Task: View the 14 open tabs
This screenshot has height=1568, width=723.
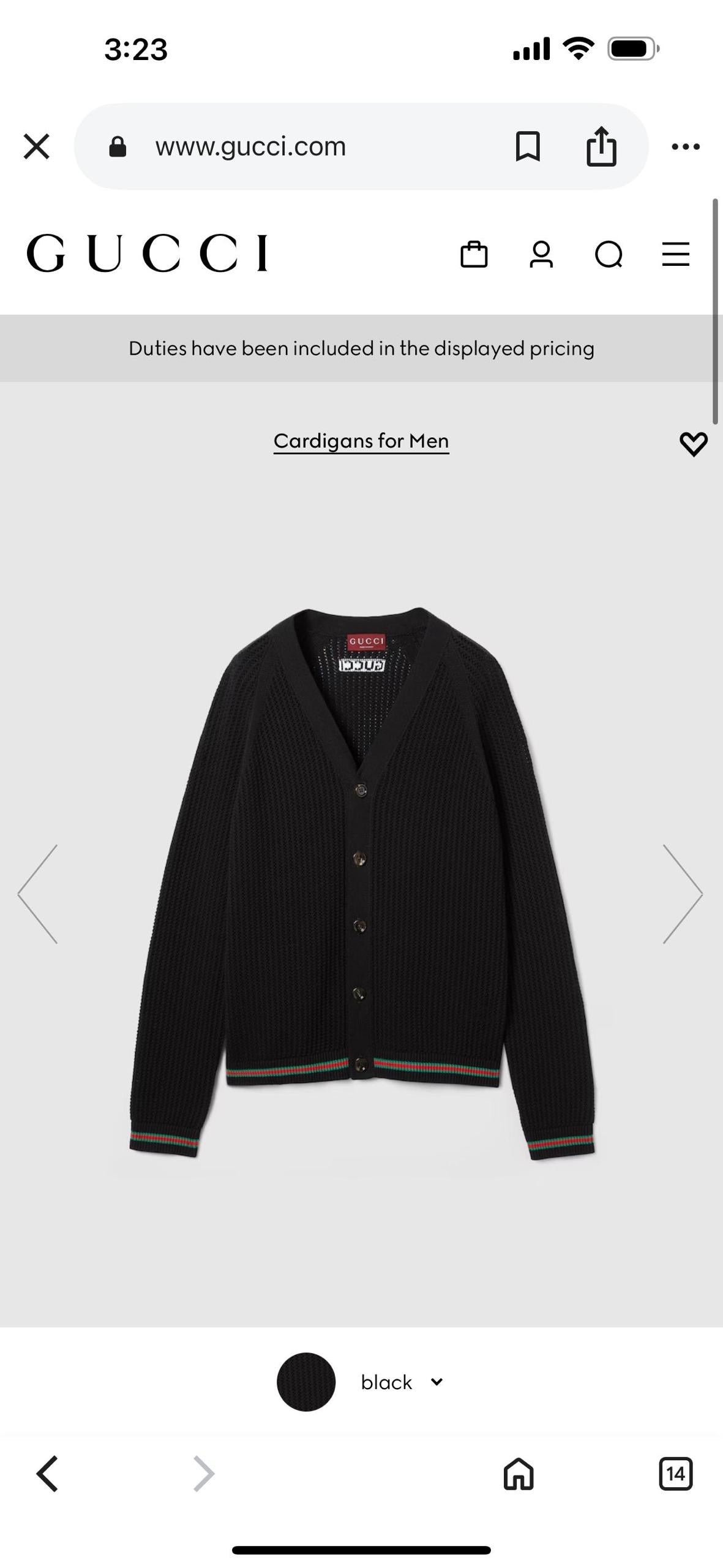Action: point(675,1474)
